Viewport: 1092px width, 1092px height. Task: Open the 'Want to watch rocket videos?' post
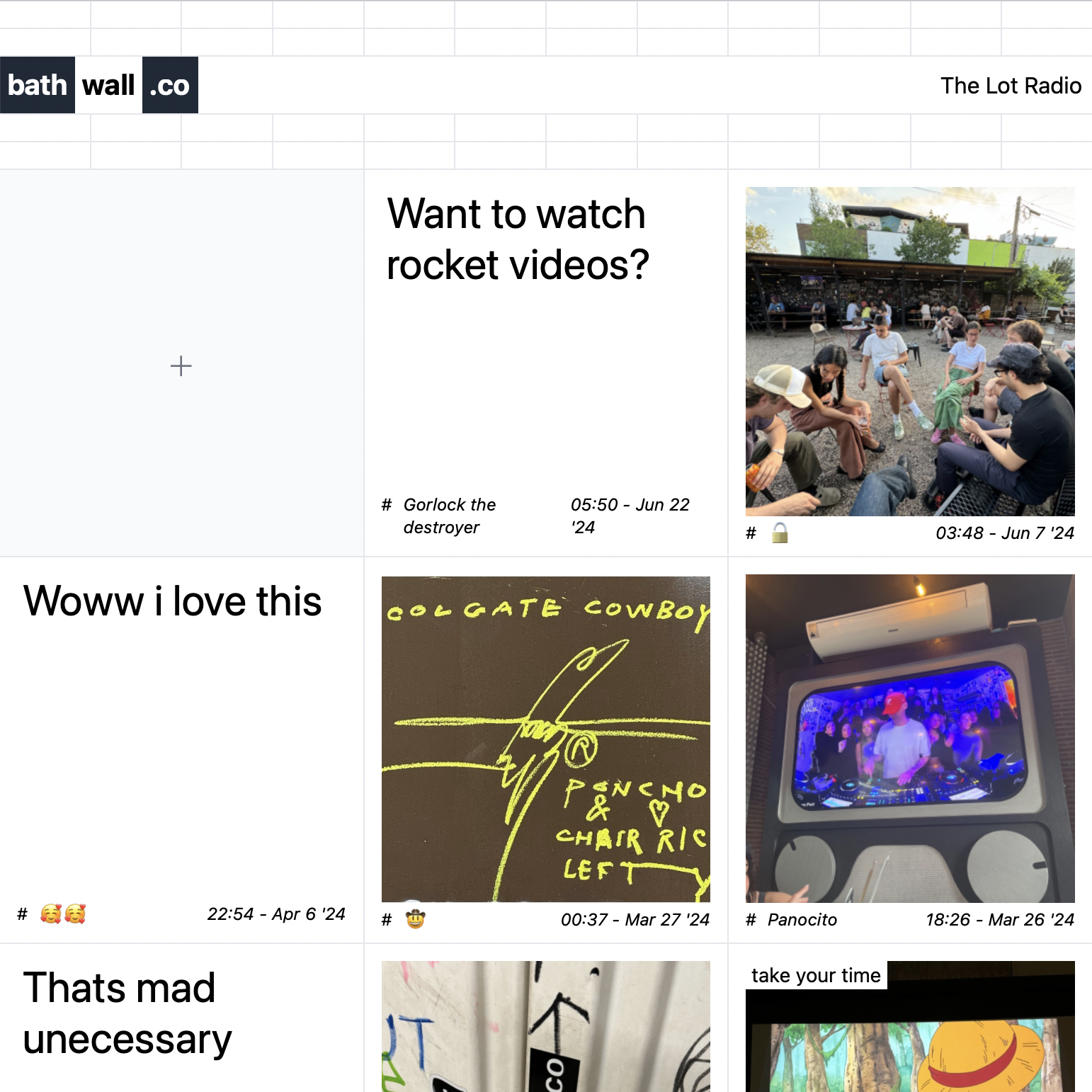517,239
